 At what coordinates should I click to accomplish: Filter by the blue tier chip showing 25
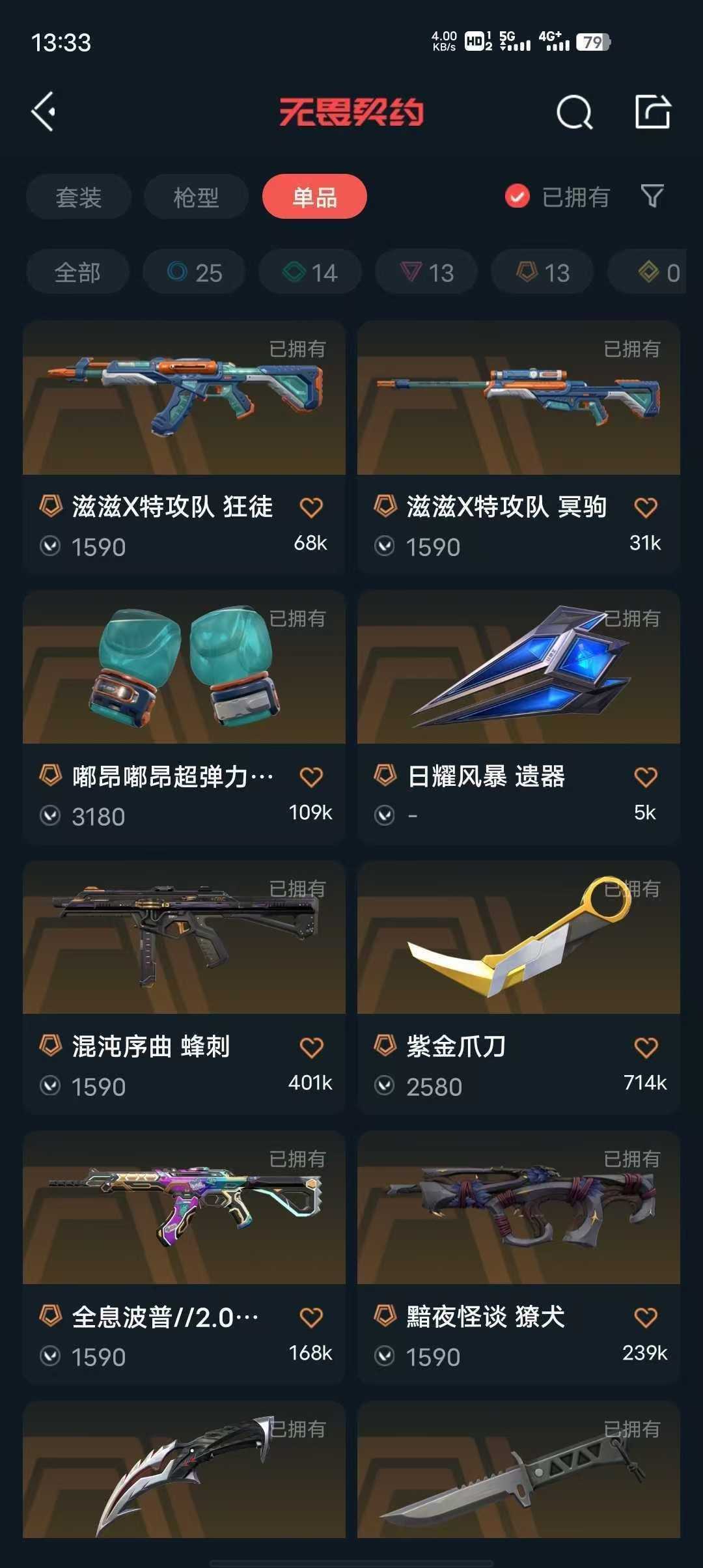195,272
